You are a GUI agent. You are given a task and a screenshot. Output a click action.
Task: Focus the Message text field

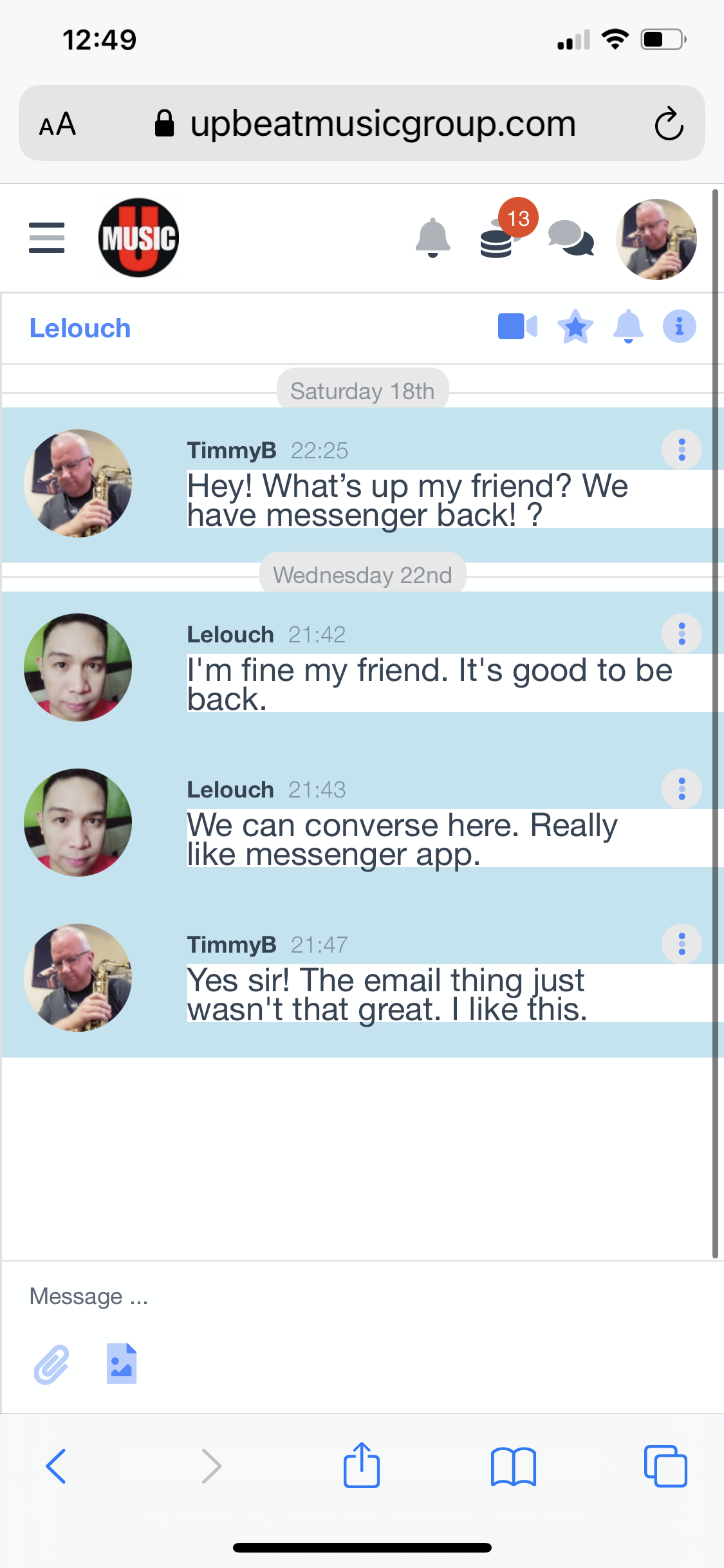tap(360, 1296)
